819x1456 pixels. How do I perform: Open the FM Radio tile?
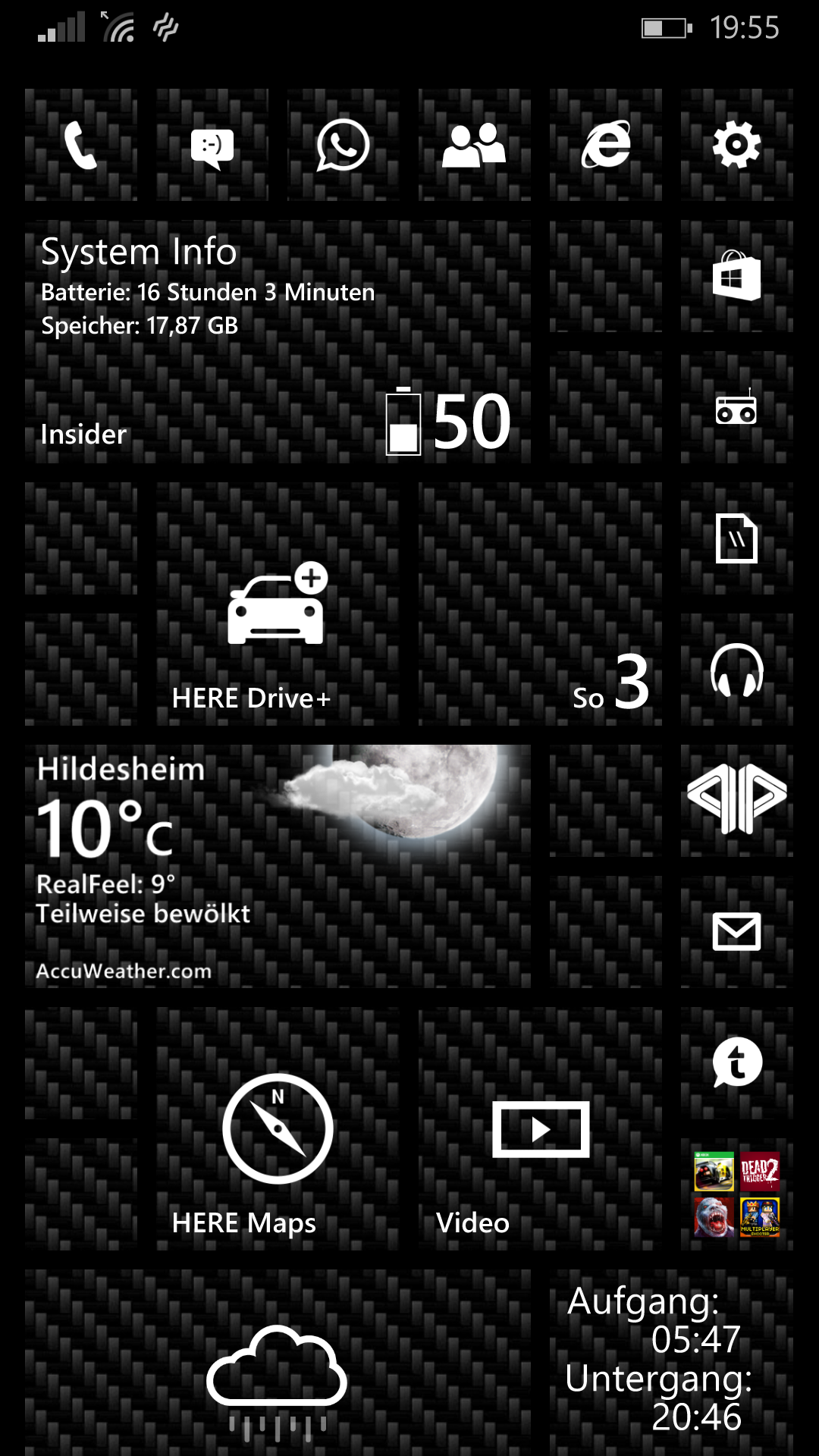[x=737, y=407]
